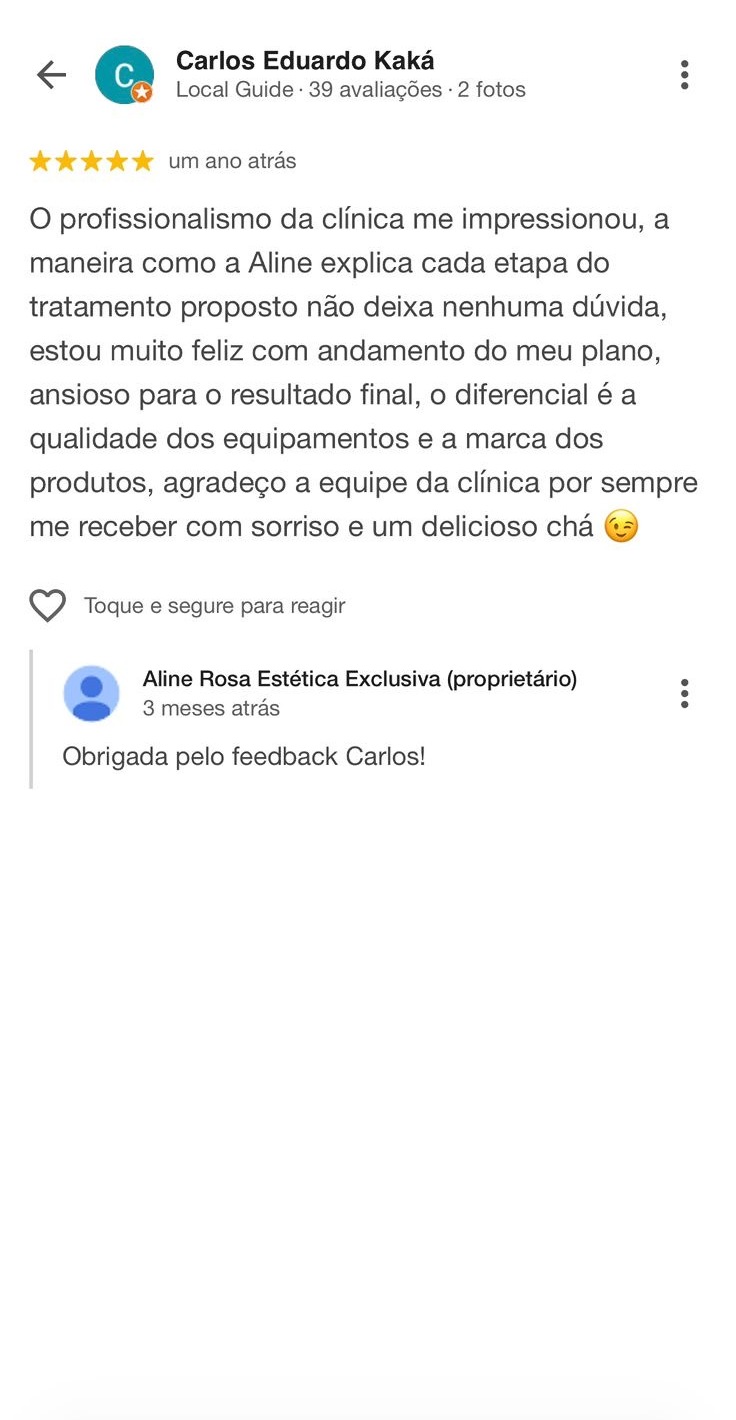Screen dimensions: 736x1420
Task: Click the back arrow to exit the review
Action: 50,74
